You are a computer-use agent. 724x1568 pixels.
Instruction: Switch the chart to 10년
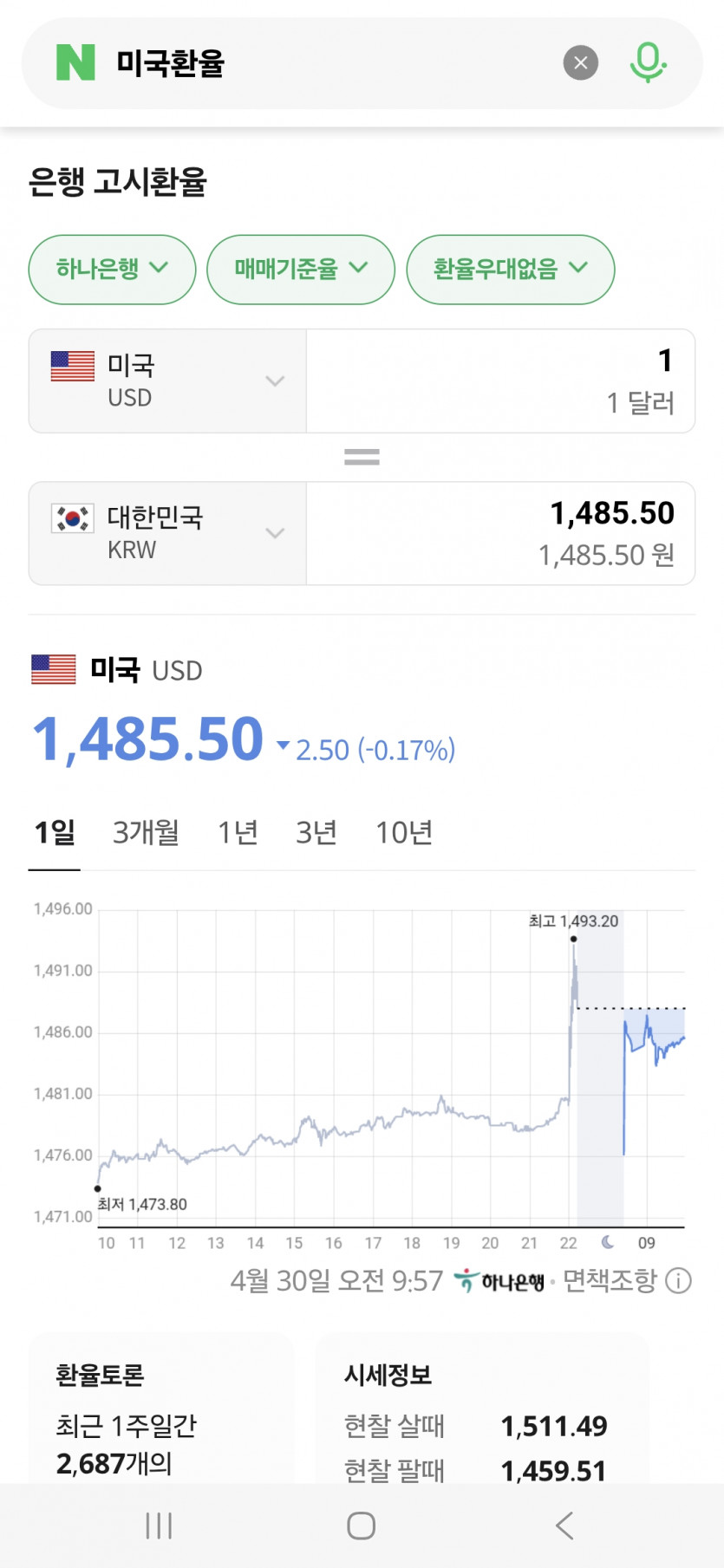click(403, 833)
